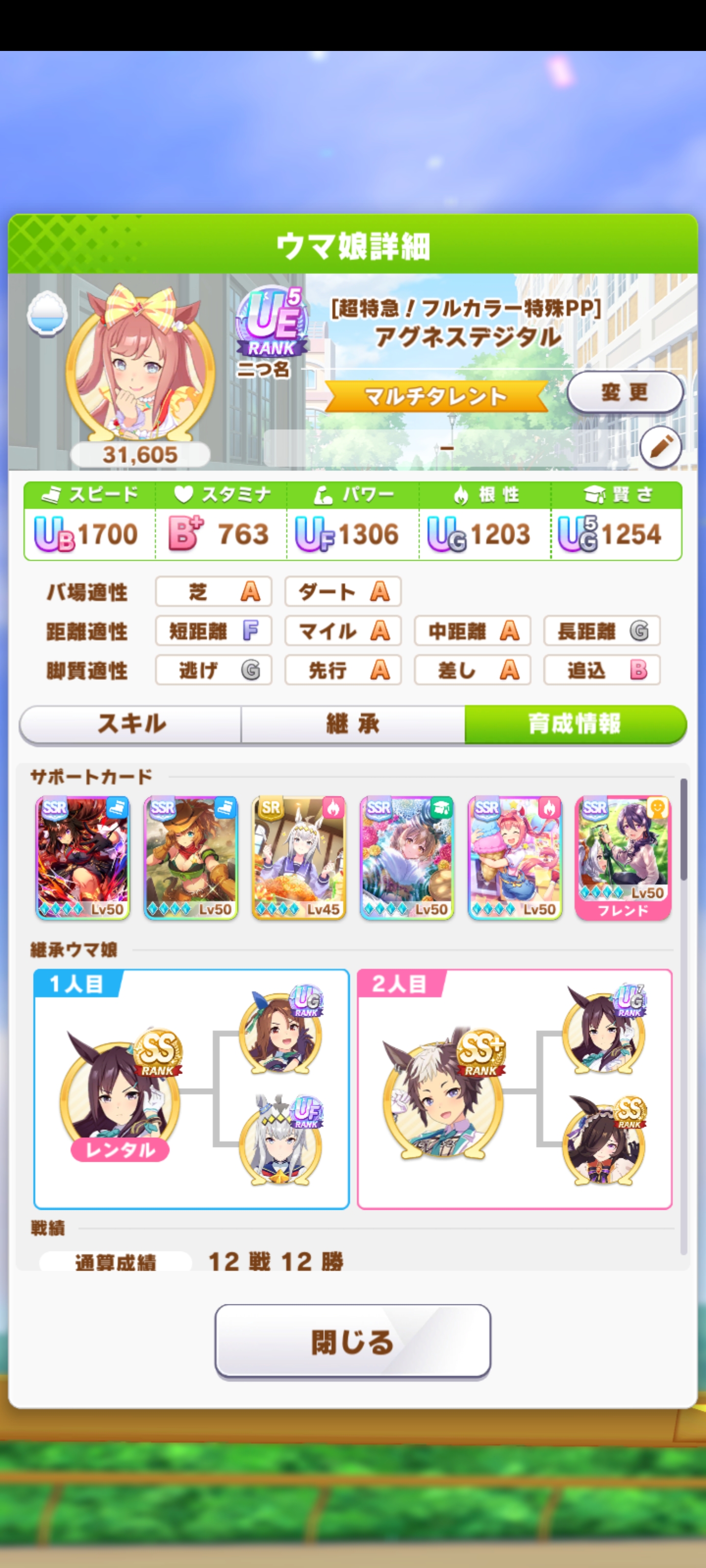The height and width of the screenshot is (1568, 706).
Task: Edit the memo with the pencil icon
Action: [x=660, y=447]
